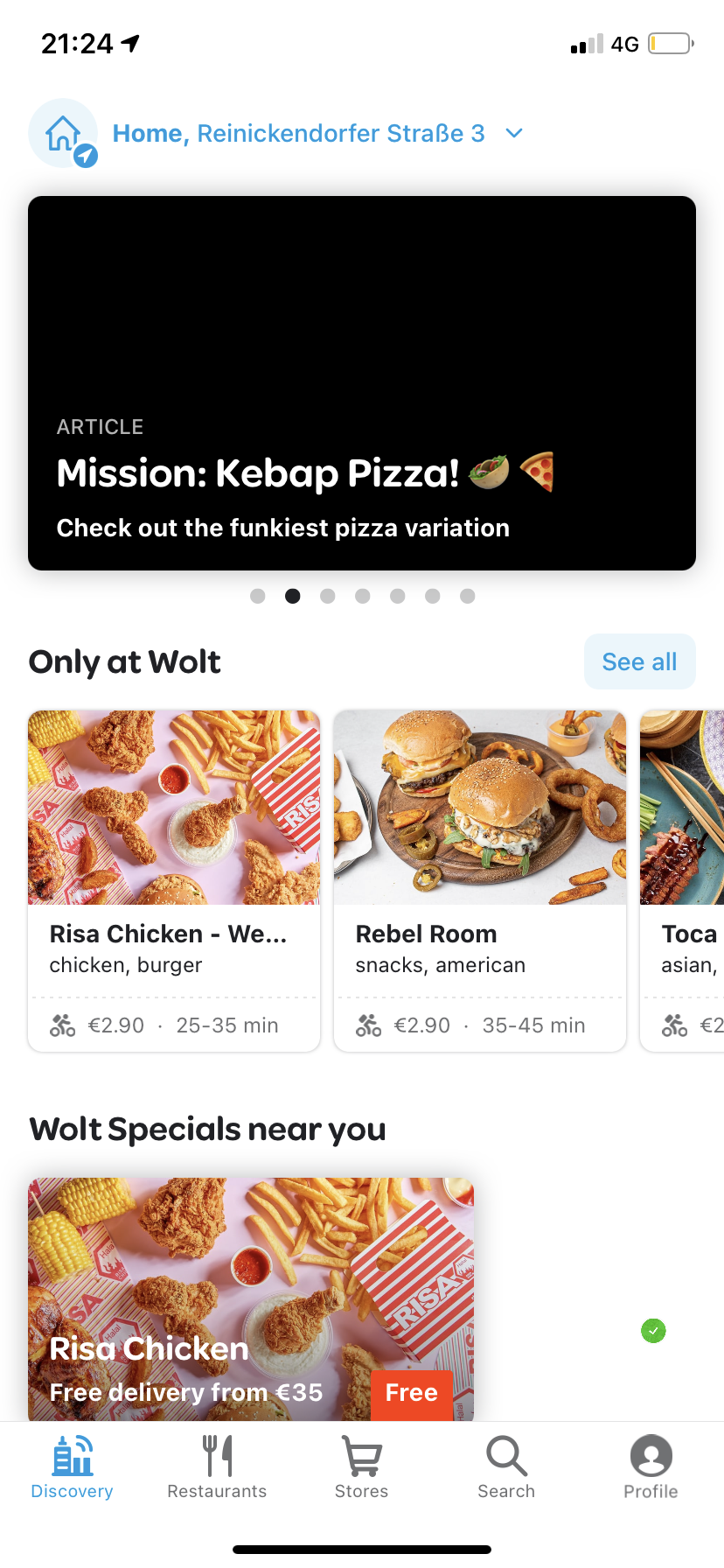The width and height of the screenshot is (724, 1568).
Task: Tap the See all button for Only at Wolt
Action: (x=639, y=661)
